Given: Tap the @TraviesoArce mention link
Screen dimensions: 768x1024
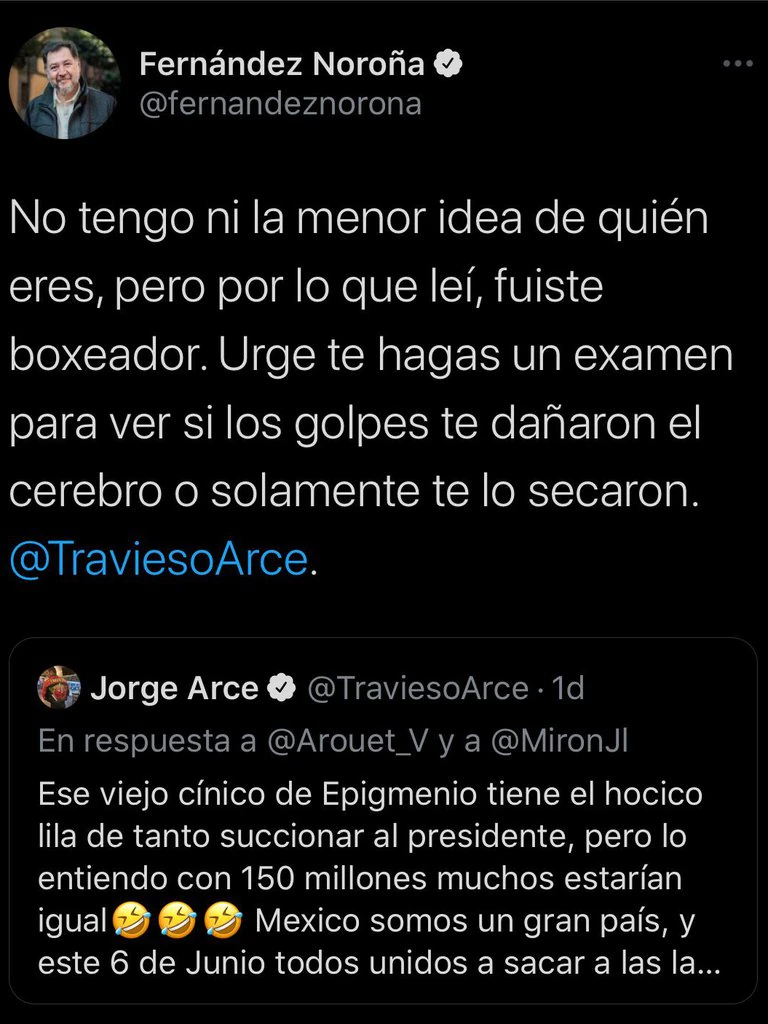Looking at the screenshot, I should 159,559.
